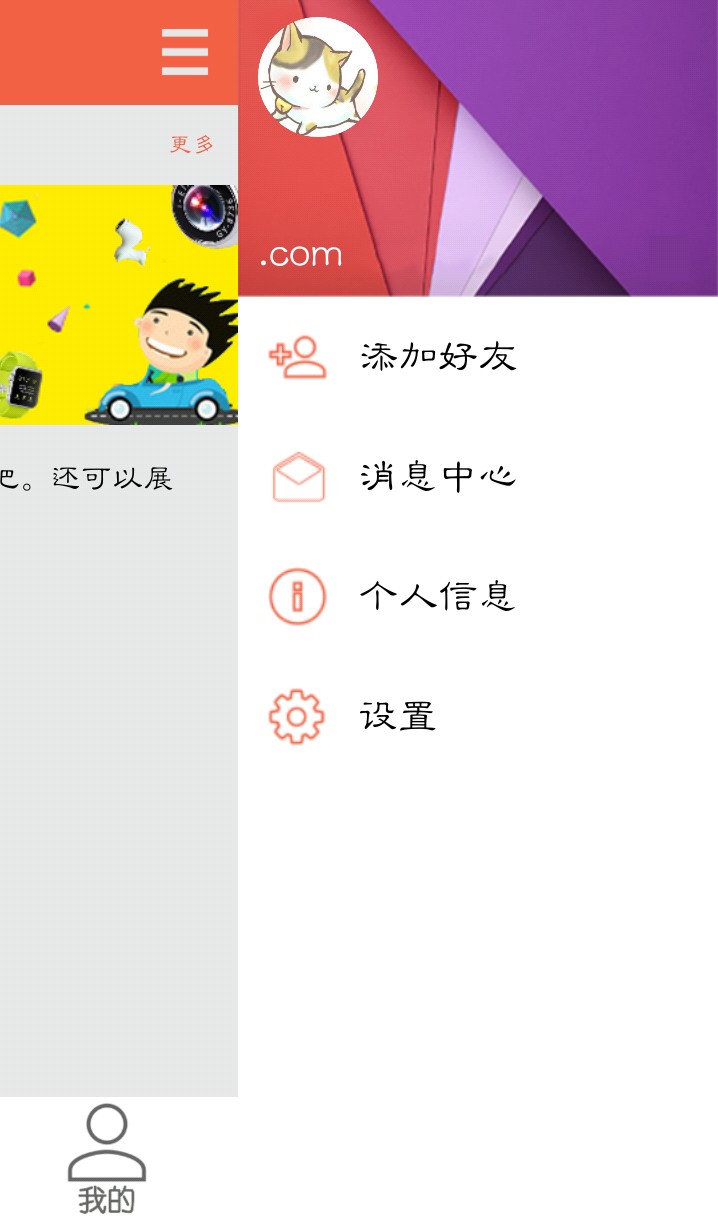The height and width of the screenshot is (1227, 718).
Task: Tap the 更多 link
Action: point(192,145)
